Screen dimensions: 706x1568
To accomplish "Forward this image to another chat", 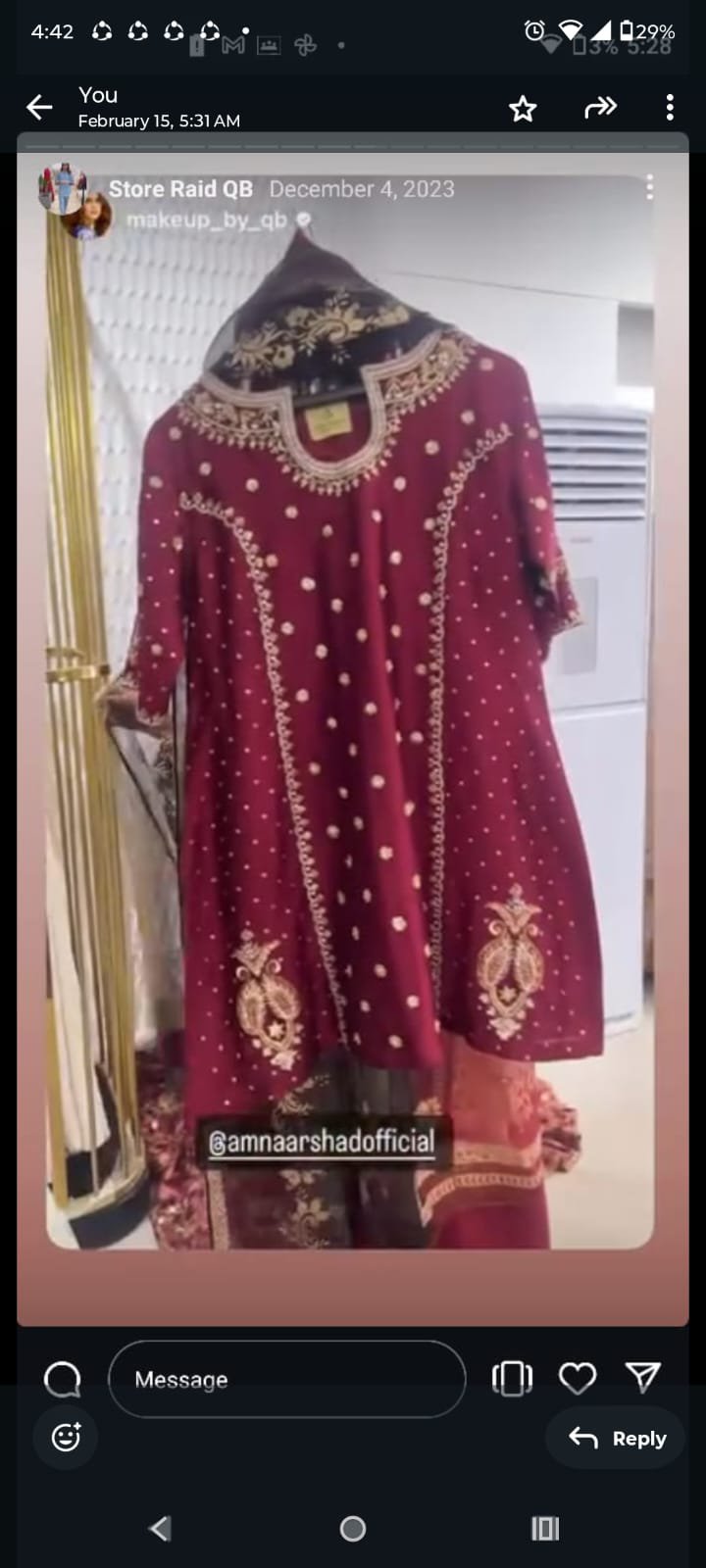I will click(x=600, y=107).
